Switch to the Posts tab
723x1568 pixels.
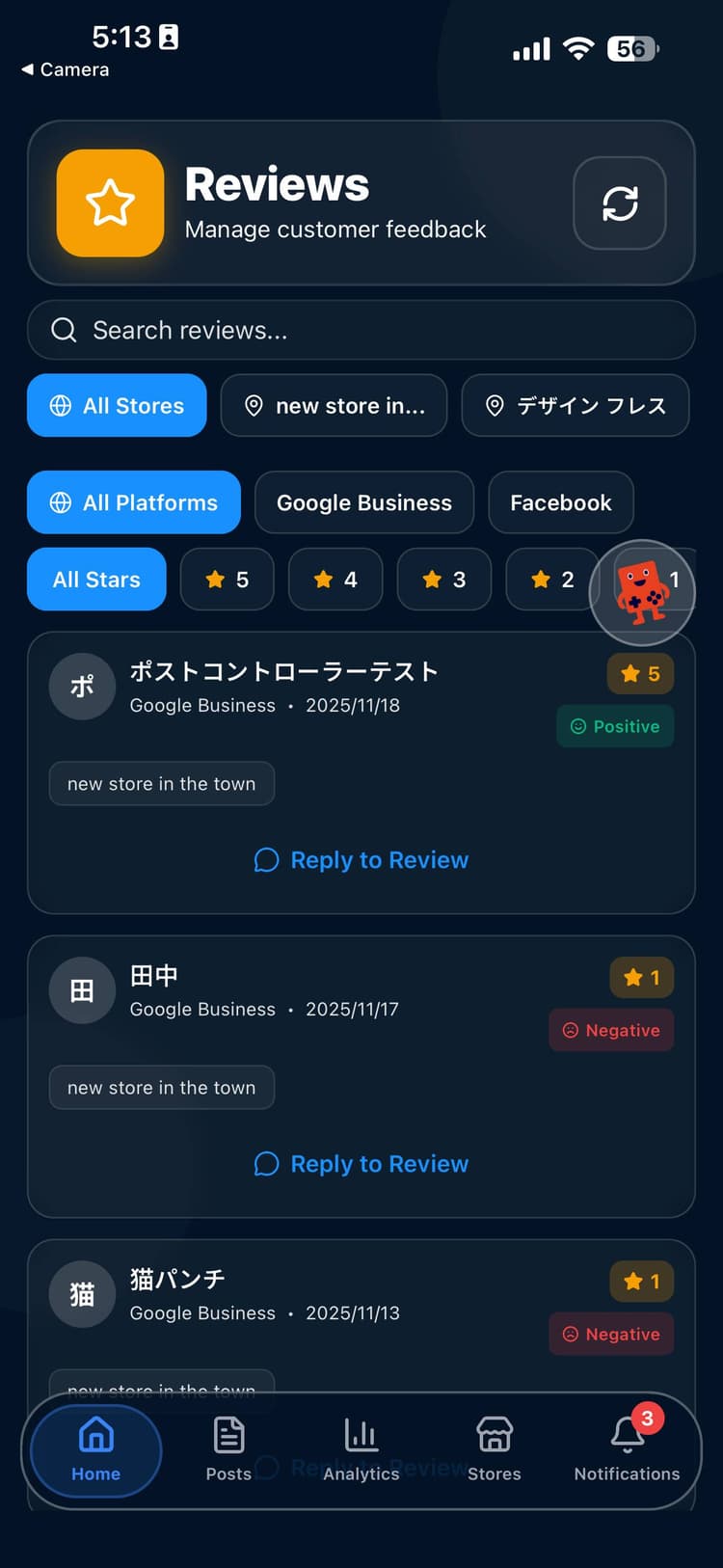coord(228,1446)
